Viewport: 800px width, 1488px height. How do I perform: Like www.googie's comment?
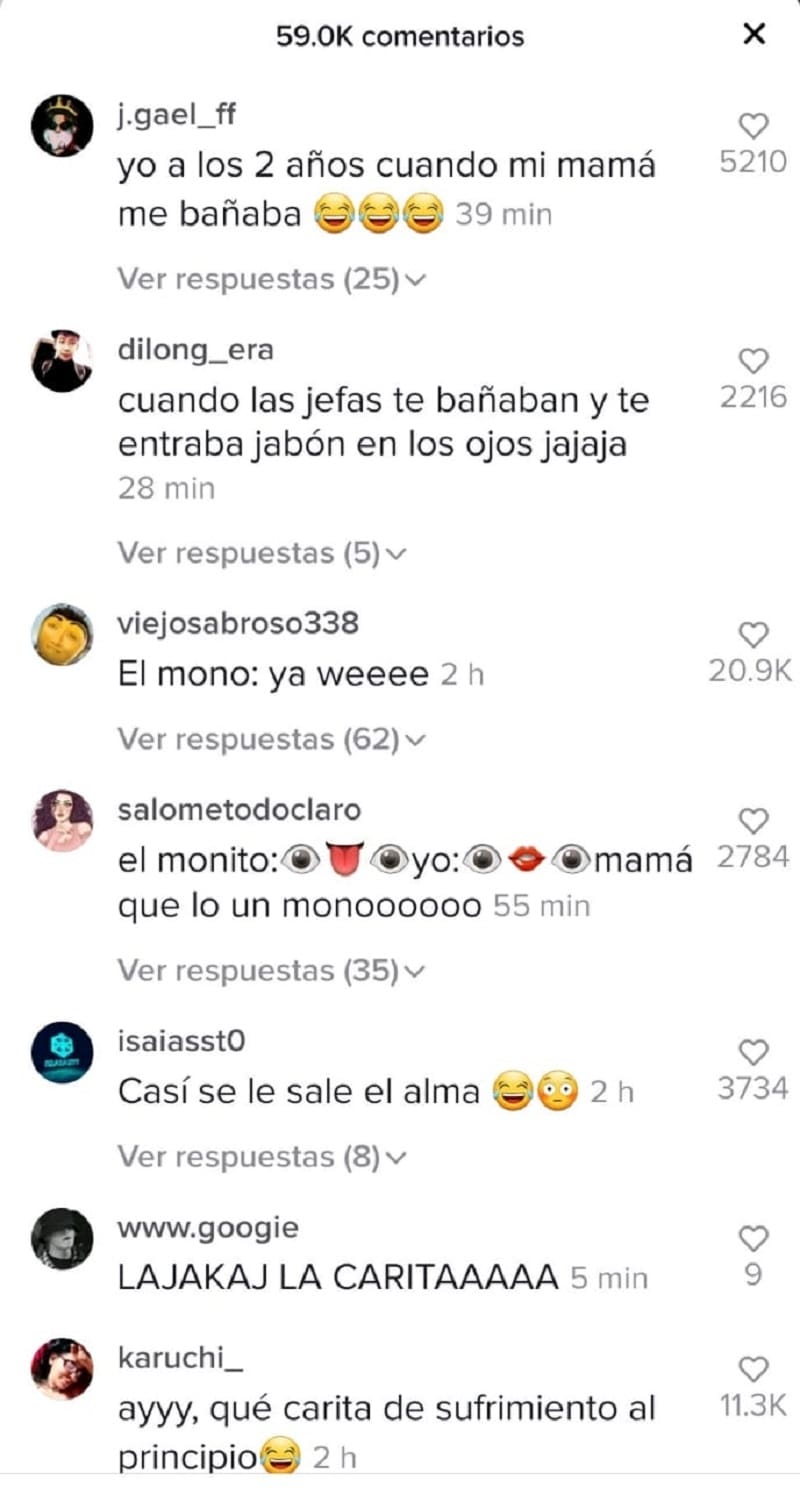[x=753, y=1238]
